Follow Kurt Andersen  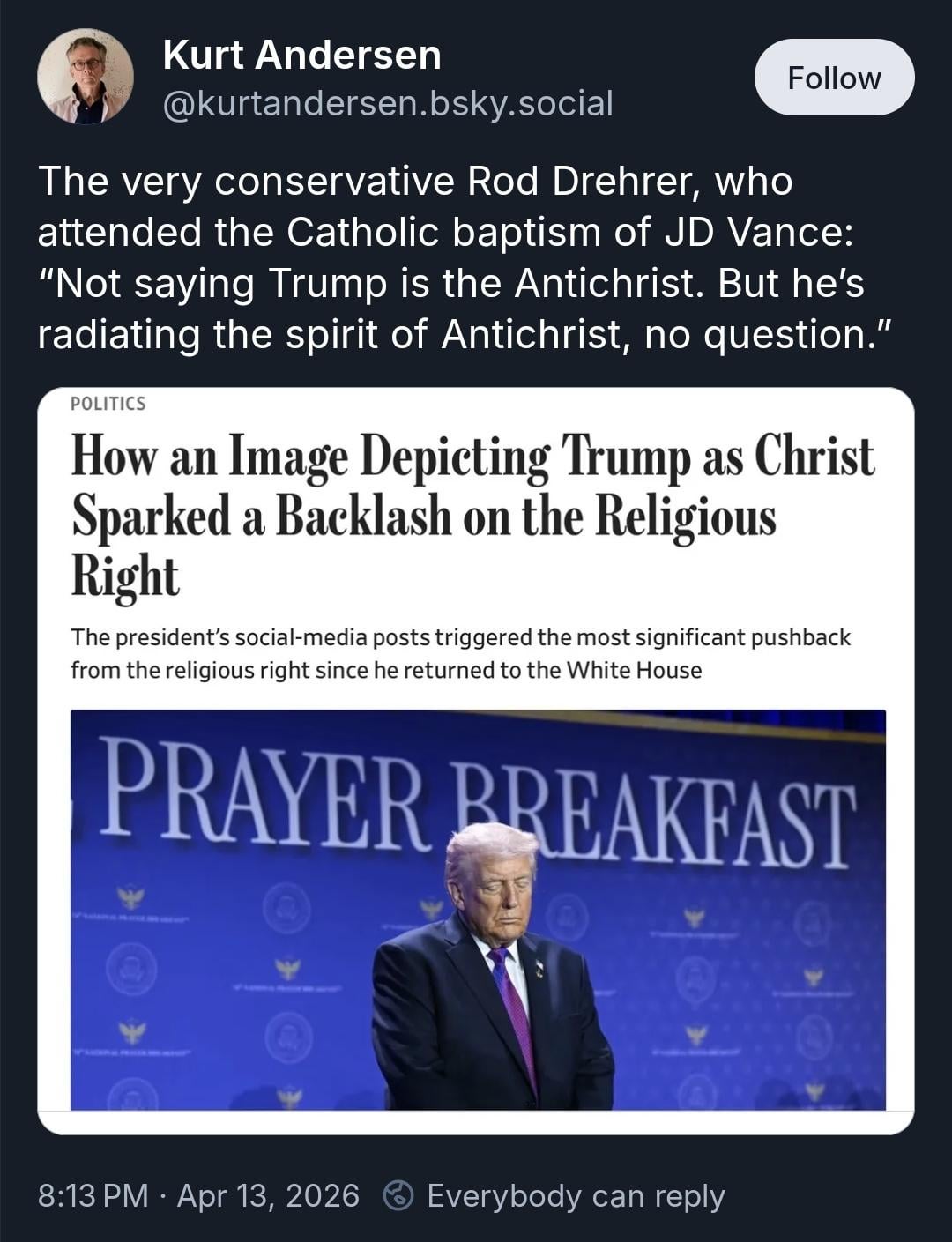[x=833, y=78]
